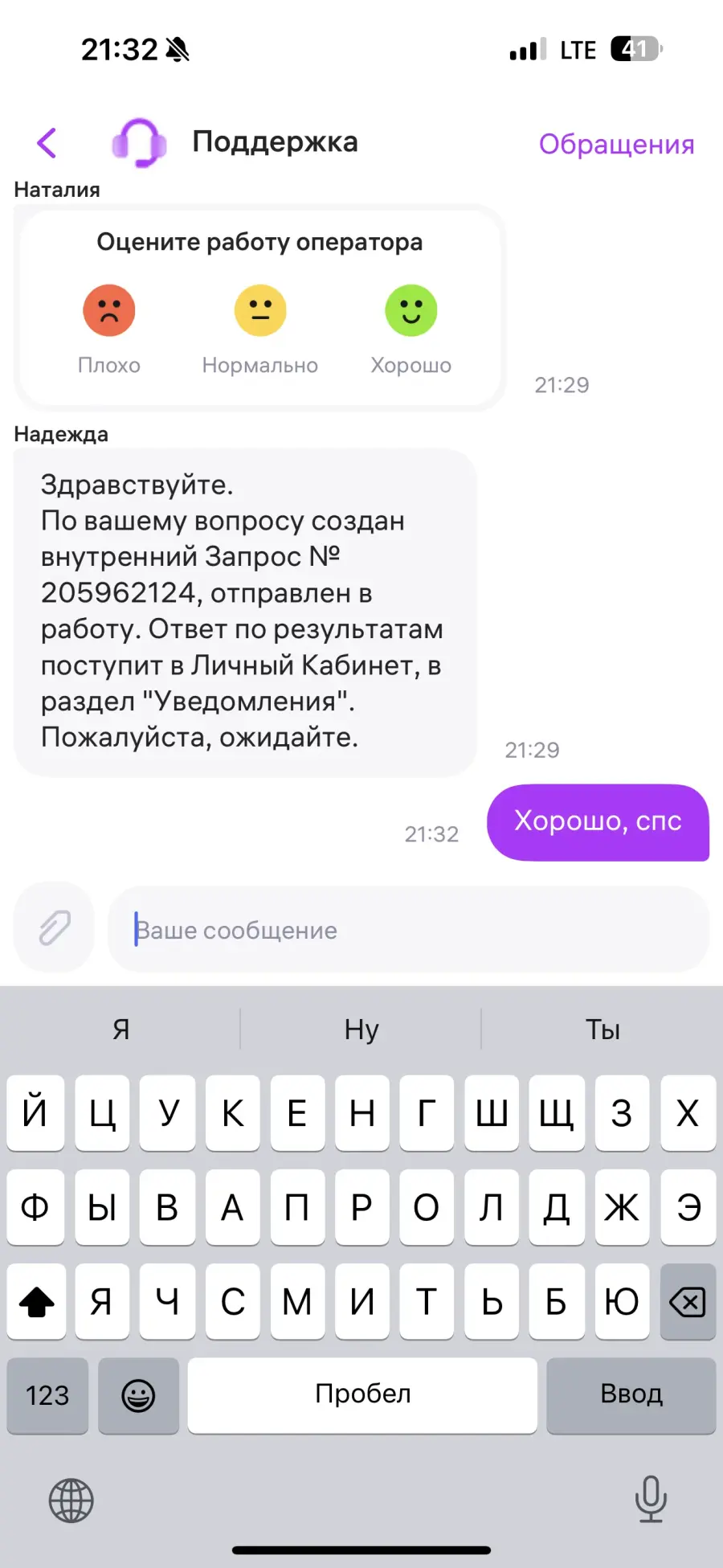Start dictation with the microphone
The width and height of the screenshot is (723, 1568).
pyautogui.click(x=650, y=1499)
